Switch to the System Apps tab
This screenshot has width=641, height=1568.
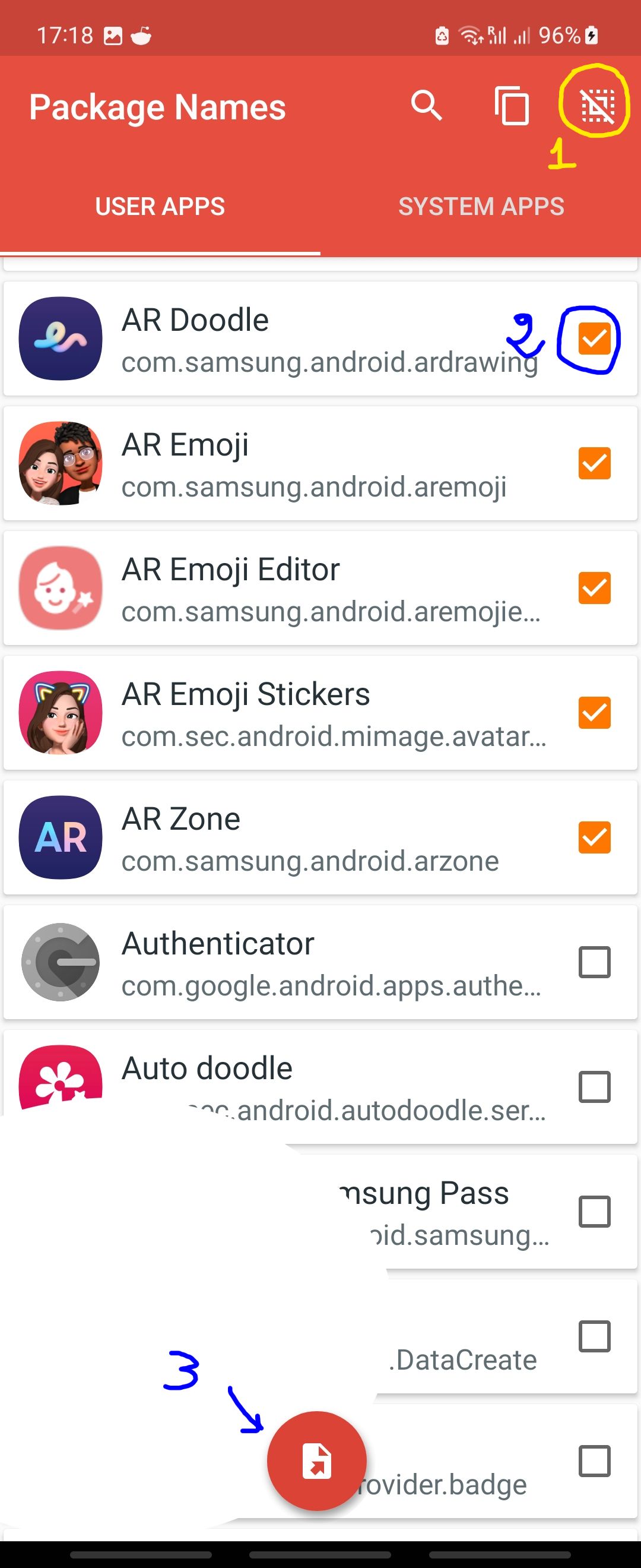(x=481, y=207)
